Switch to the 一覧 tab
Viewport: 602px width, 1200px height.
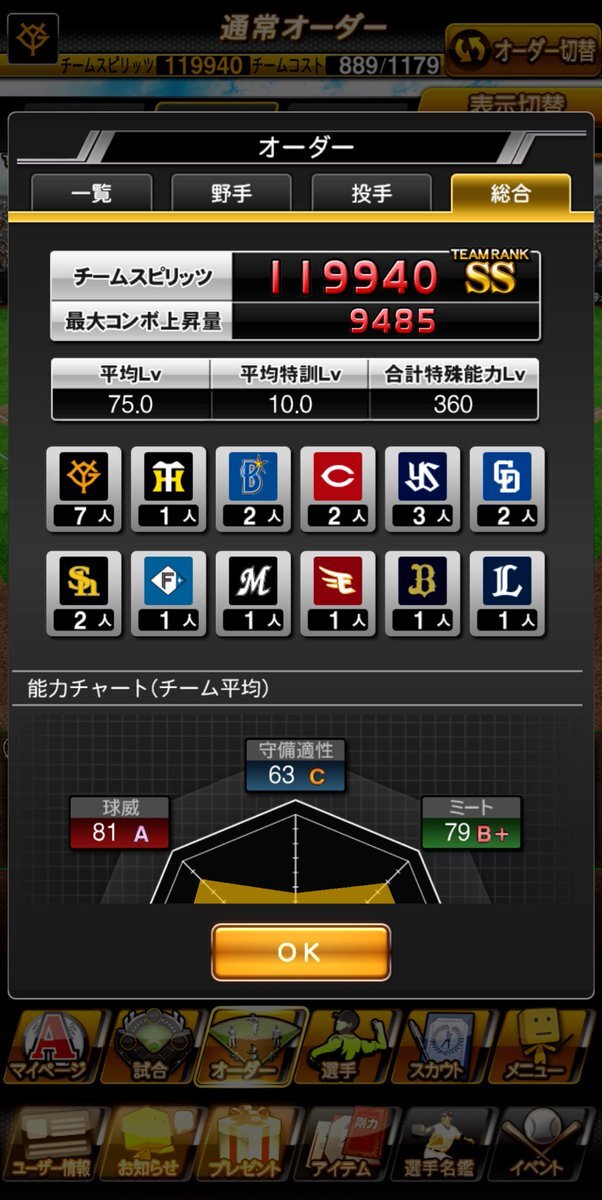(92, 193)
